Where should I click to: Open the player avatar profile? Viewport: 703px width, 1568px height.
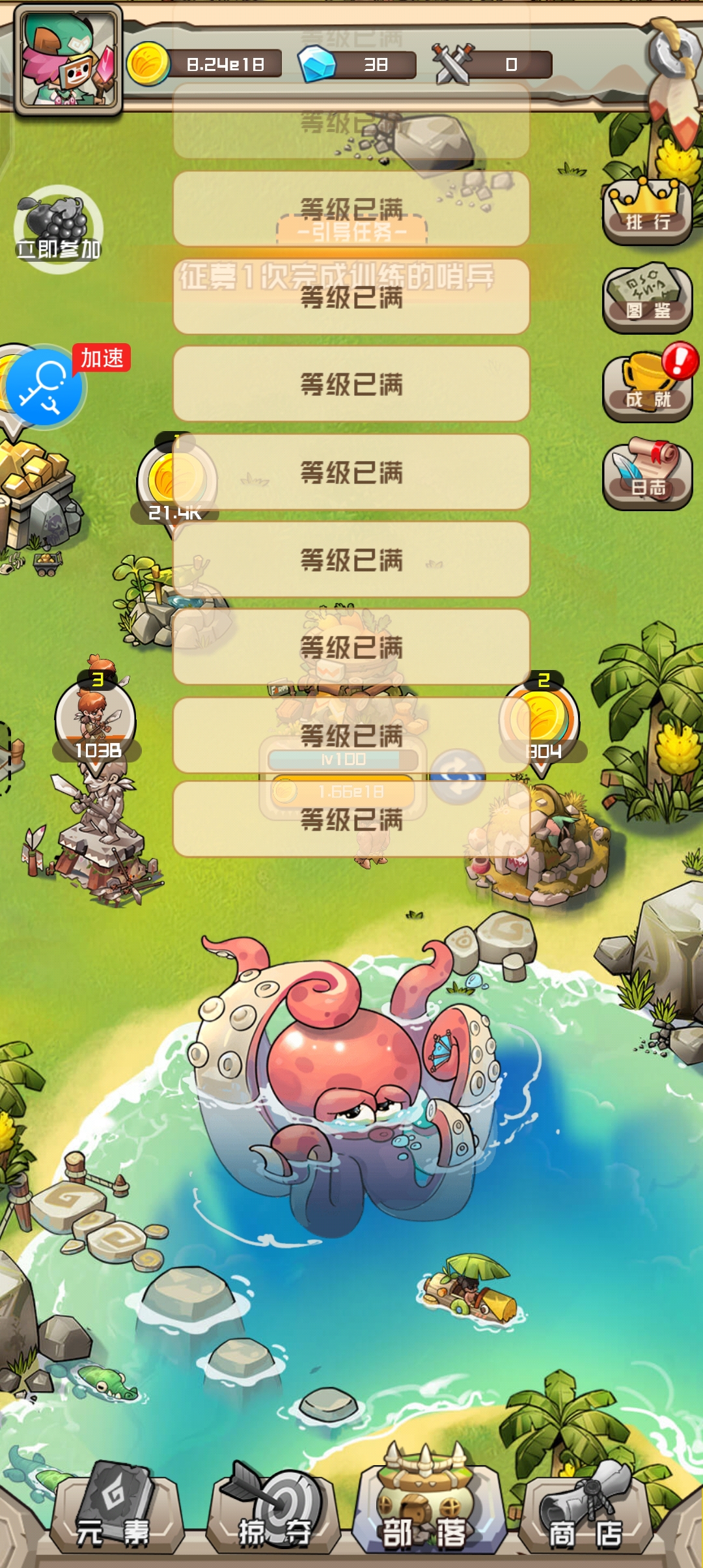click(x=68, y=60)
